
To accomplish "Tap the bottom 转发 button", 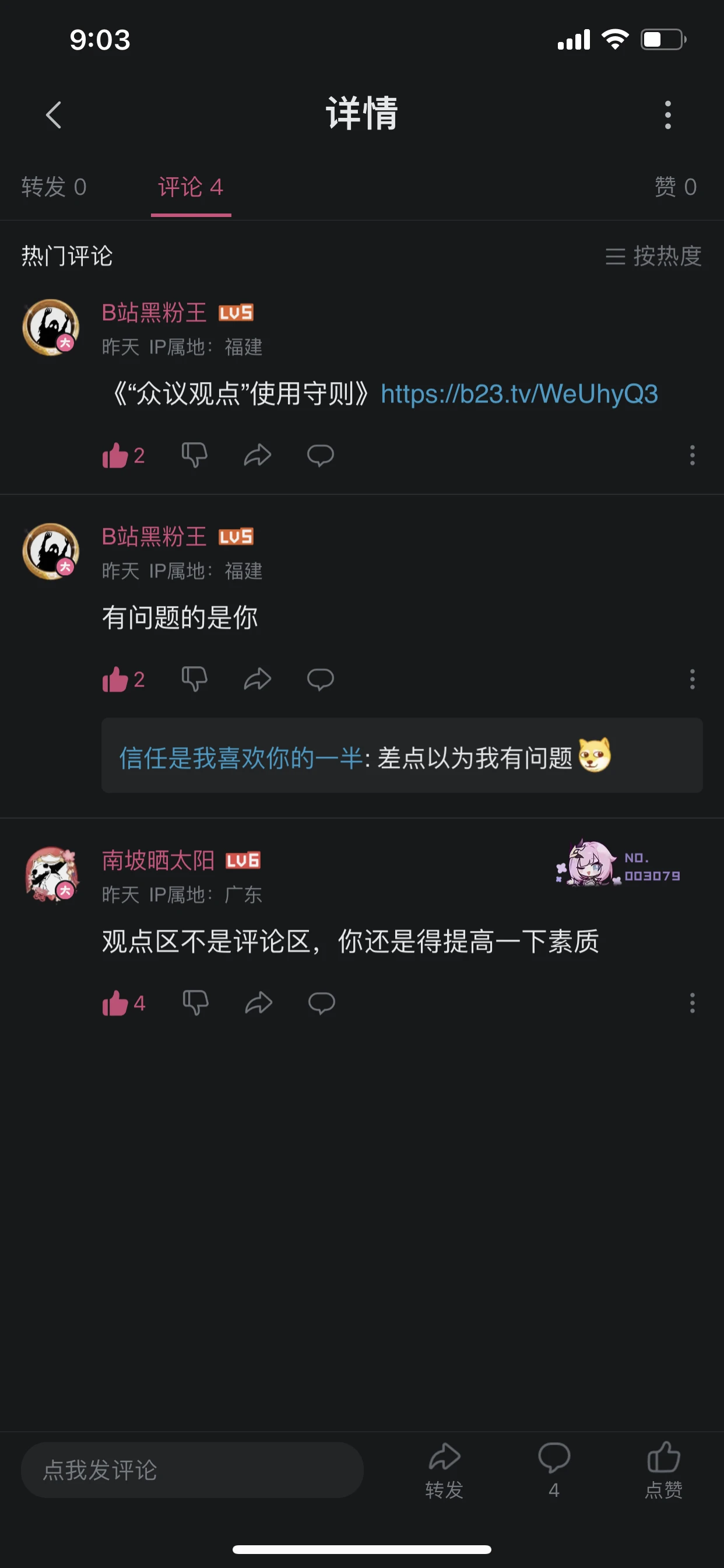I will pyautogui.click(x=444, y=1469).
